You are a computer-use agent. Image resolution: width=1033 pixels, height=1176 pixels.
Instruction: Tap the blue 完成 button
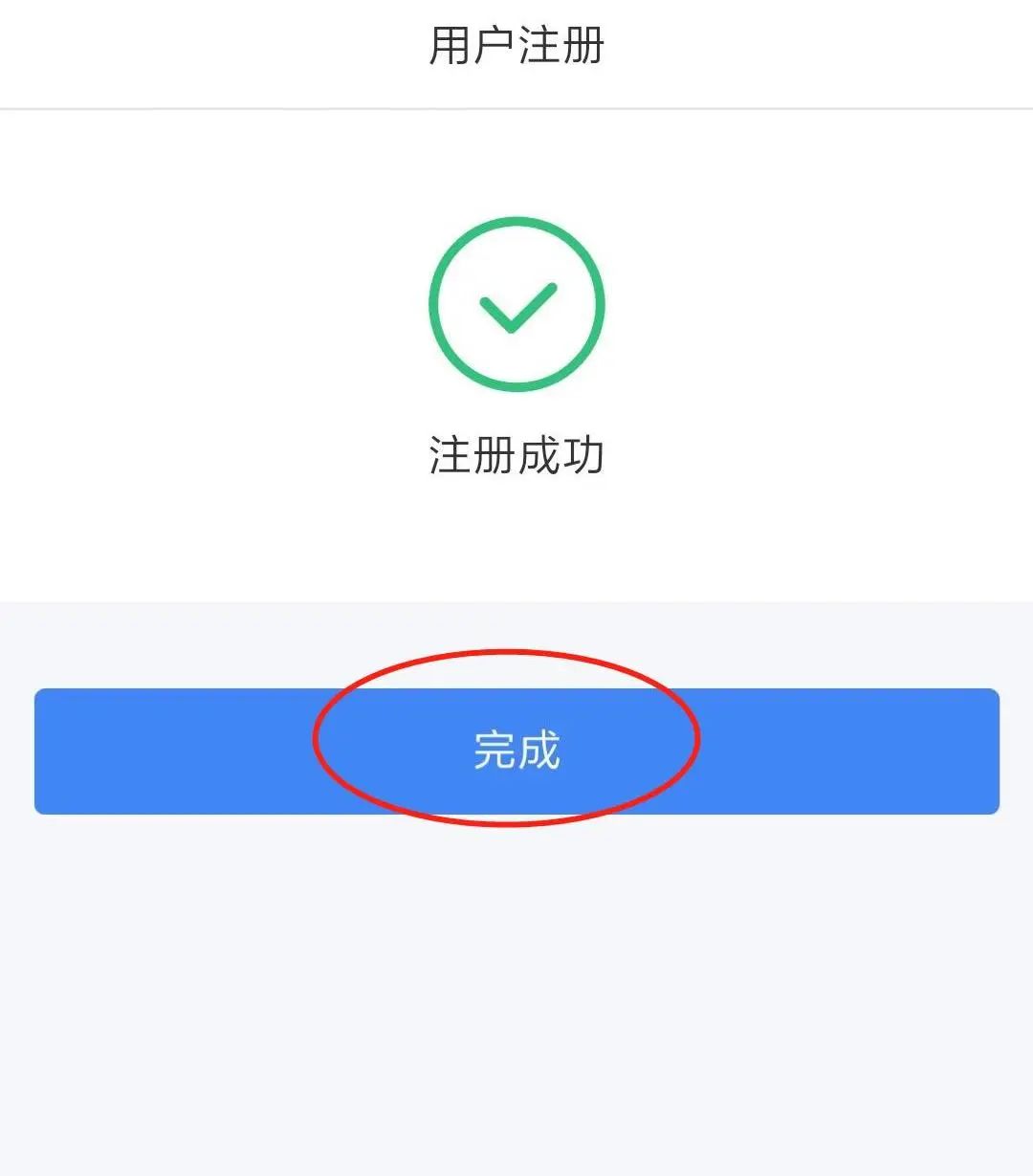(516, 751)
